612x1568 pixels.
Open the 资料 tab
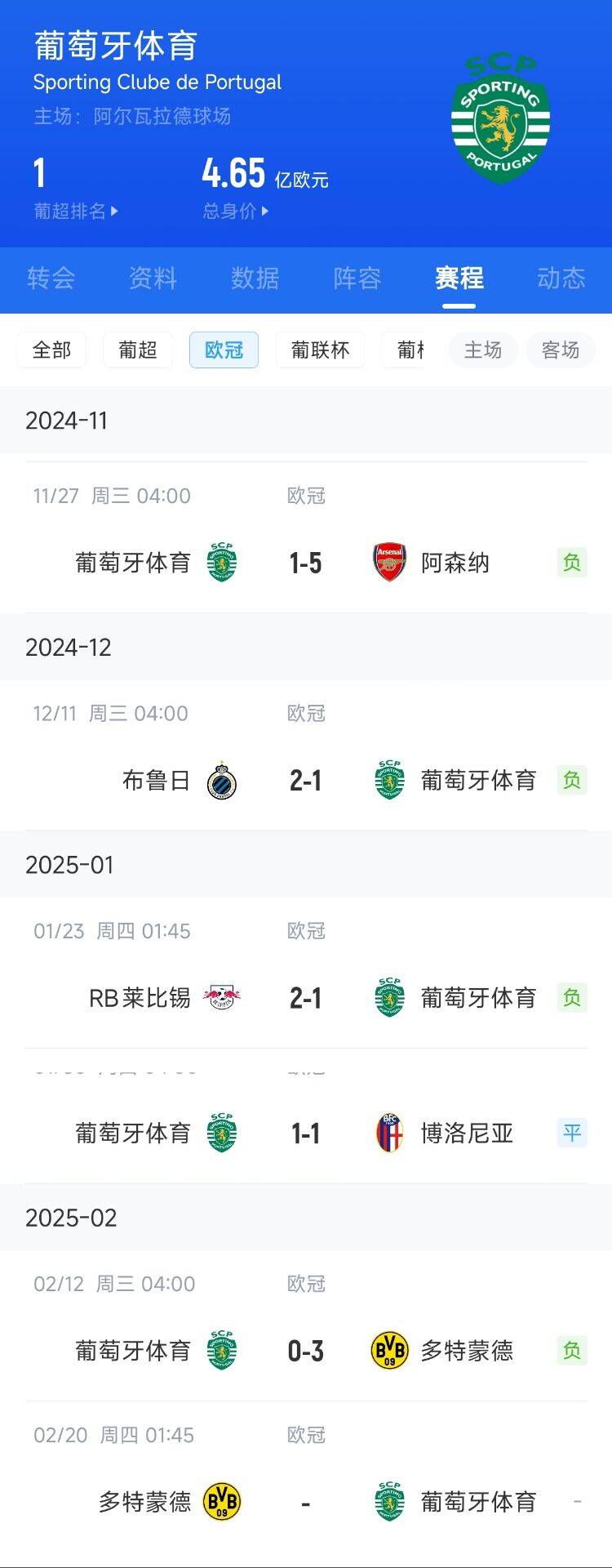click(x=153, y=278)
